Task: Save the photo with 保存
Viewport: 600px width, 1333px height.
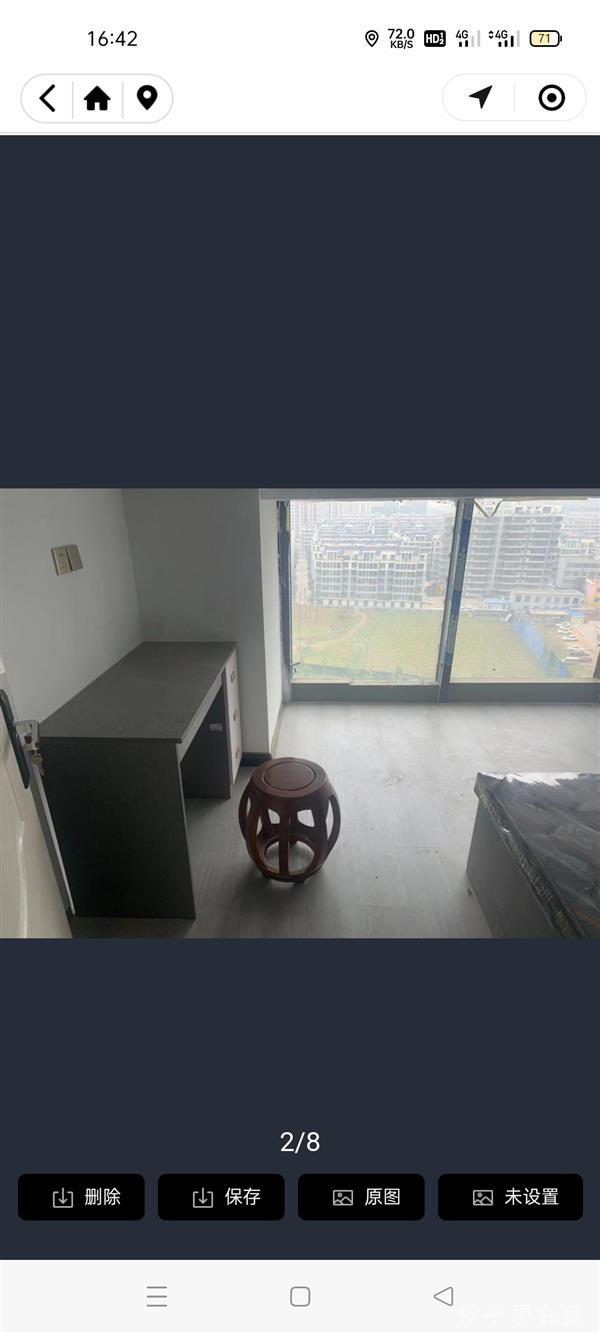Action: click(x=221, y=1197)
